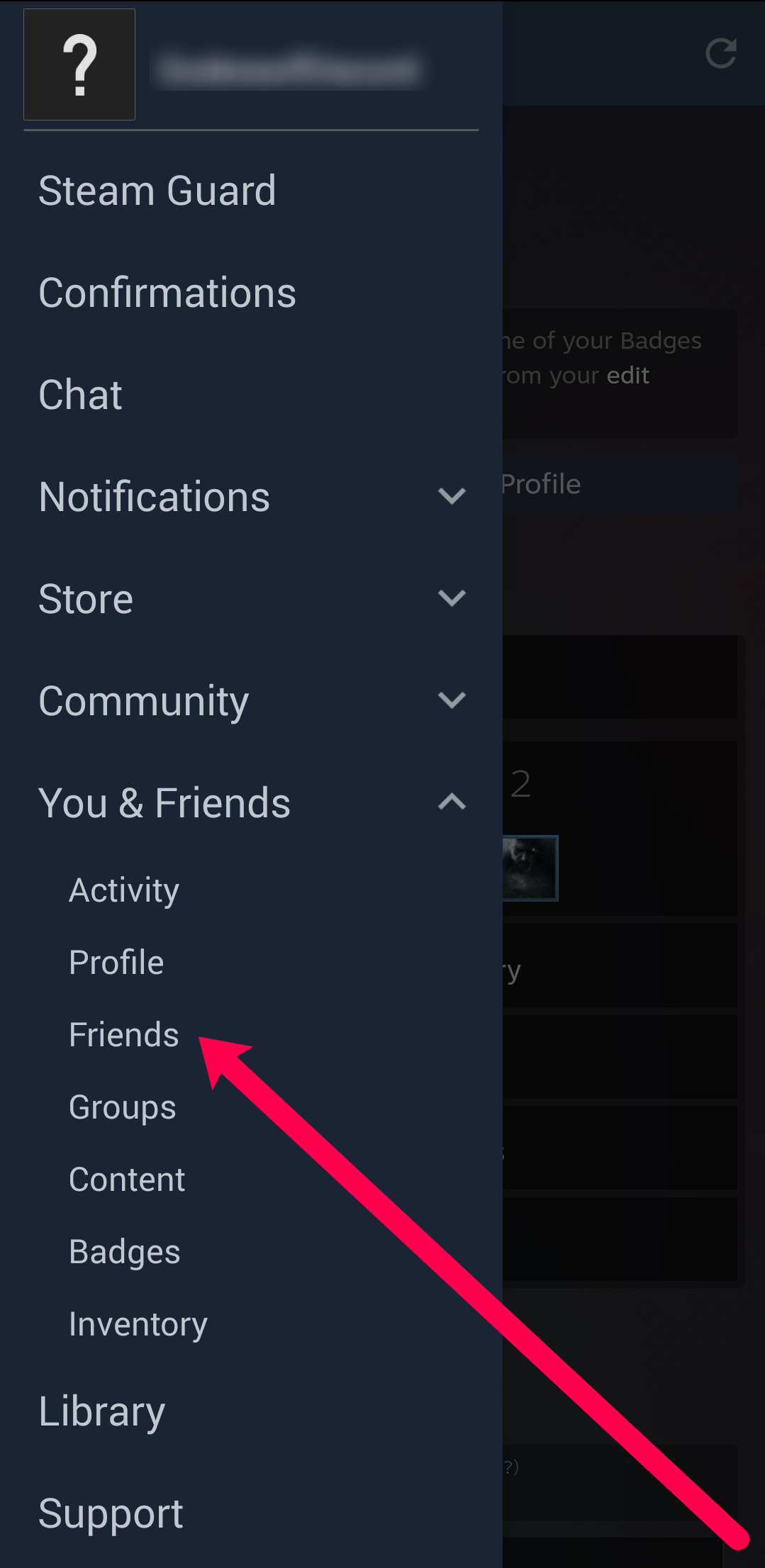Image resolution: width=765 pixels, height=1568 pixels.
Task: Open Content
Action: click(x=127, y=1180)
